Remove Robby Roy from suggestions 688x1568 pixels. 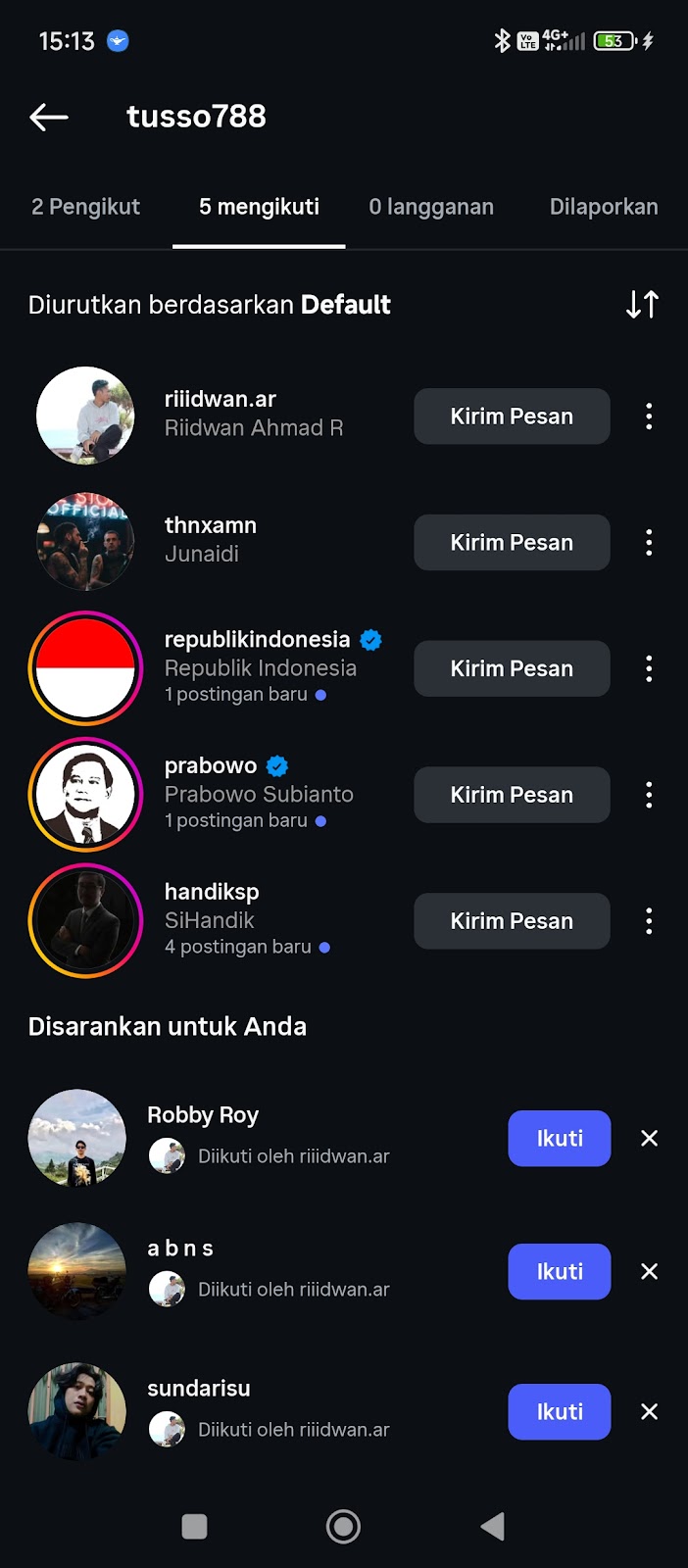click(649, 1139)
